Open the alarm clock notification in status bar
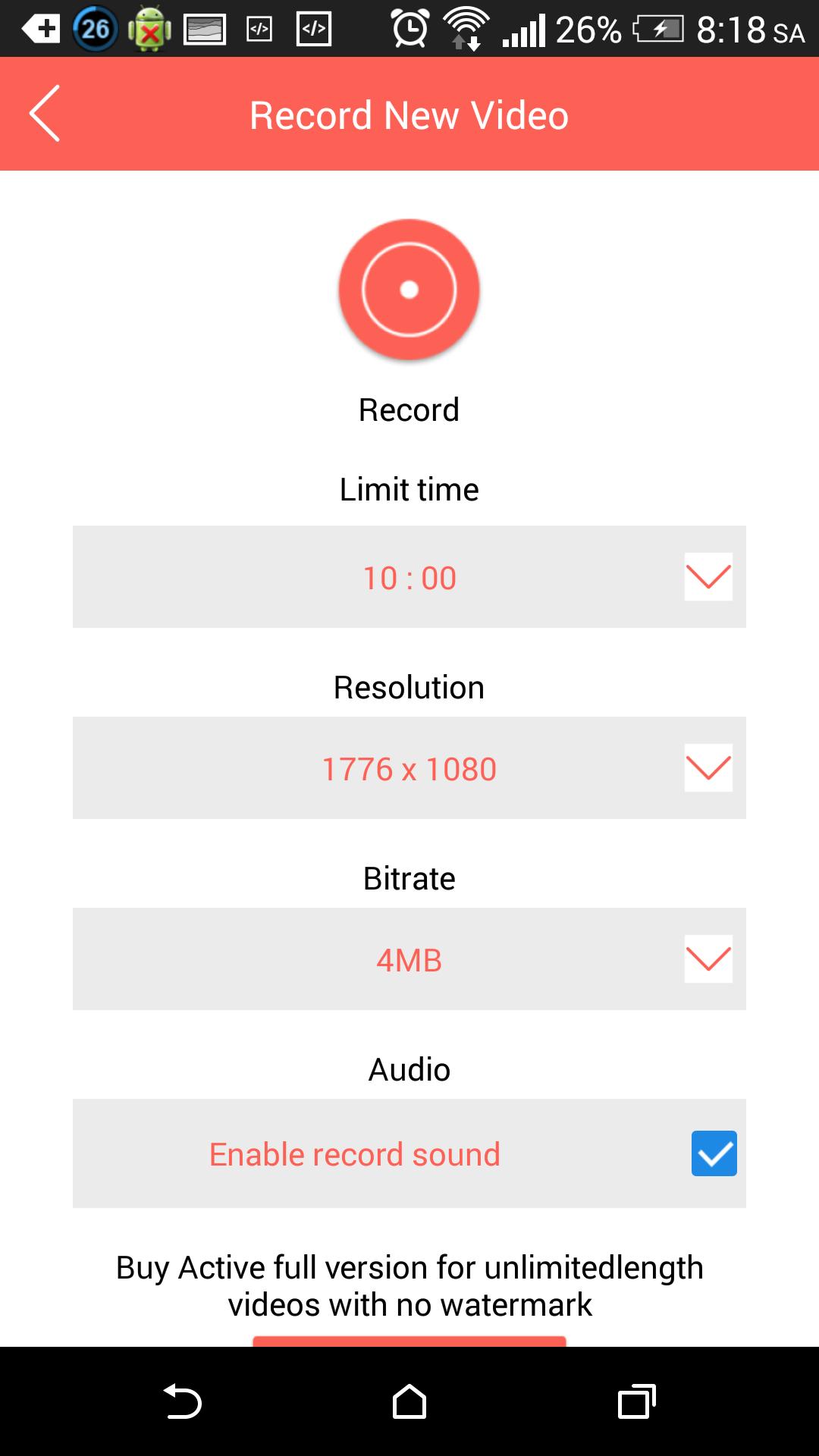Screen dimensions: 819x1456 [x=407, y=29]
